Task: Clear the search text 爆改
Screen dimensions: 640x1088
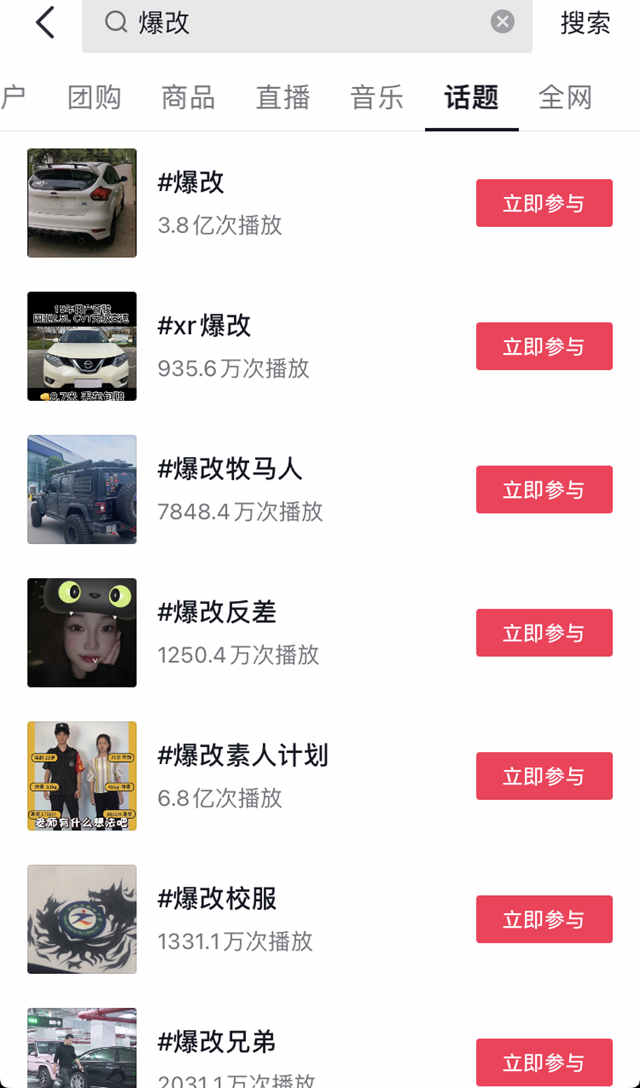Action: coord(502,22)
